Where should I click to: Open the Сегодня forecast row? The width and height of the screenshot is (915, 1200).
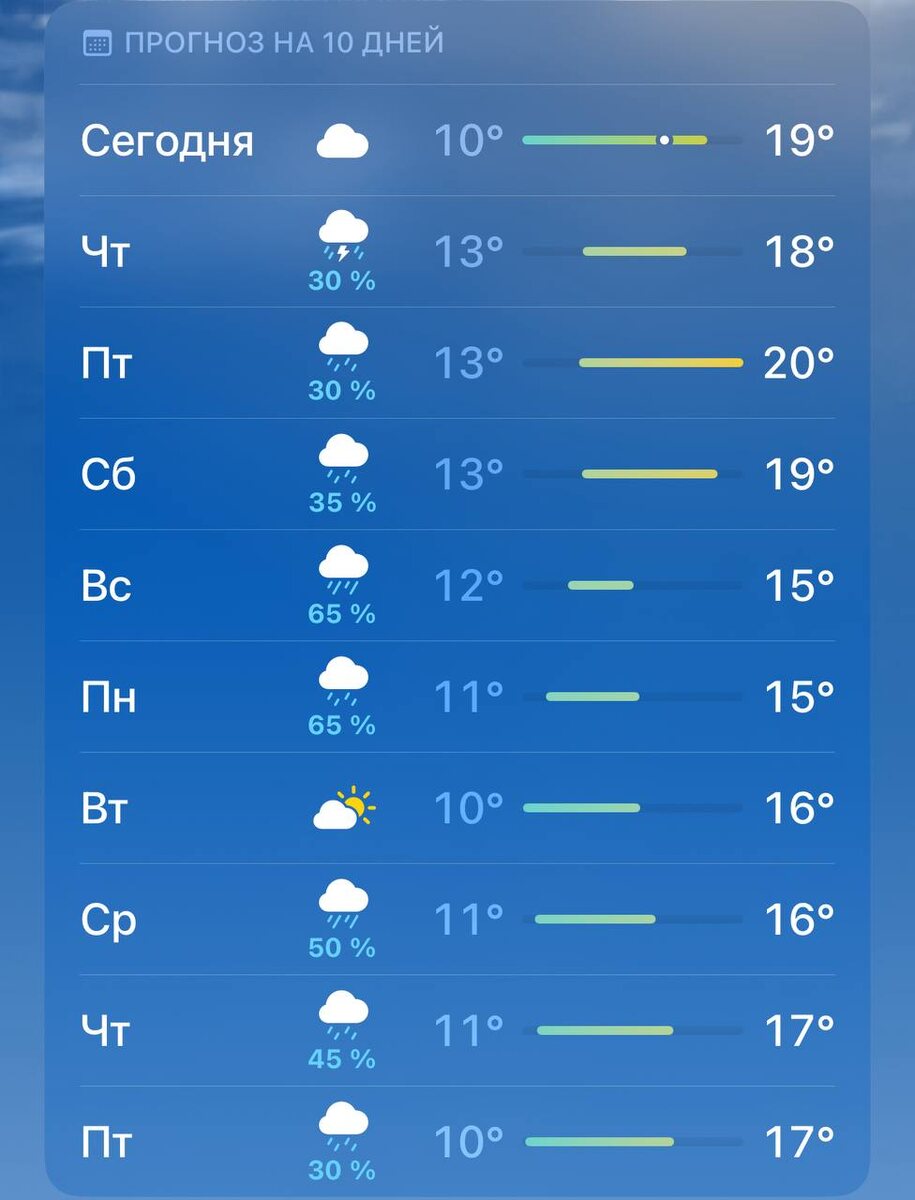point(457,140)
